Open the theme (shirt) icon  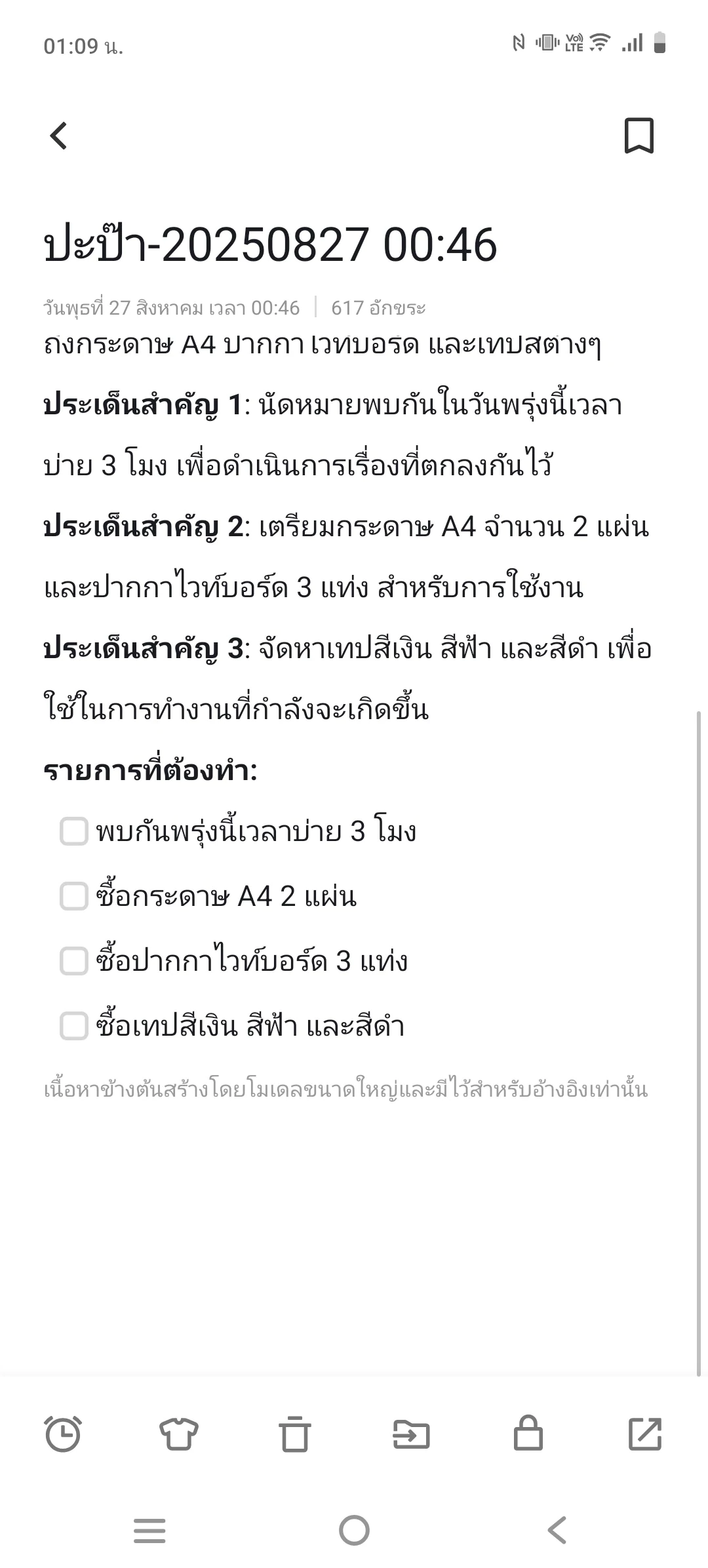pyautogui.click(x=179, y=1434)
